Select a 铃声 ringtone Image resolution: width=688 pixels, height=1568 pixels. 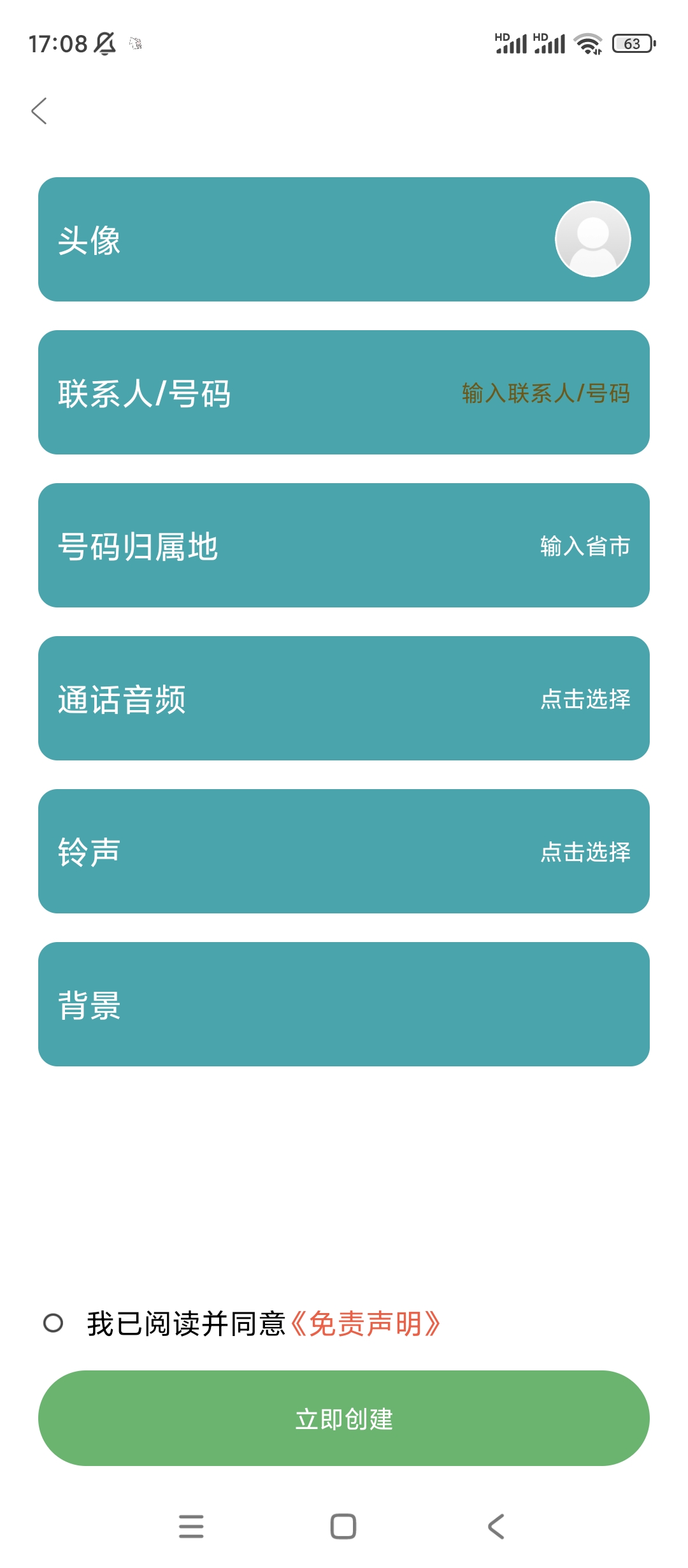tap(585, 852)
